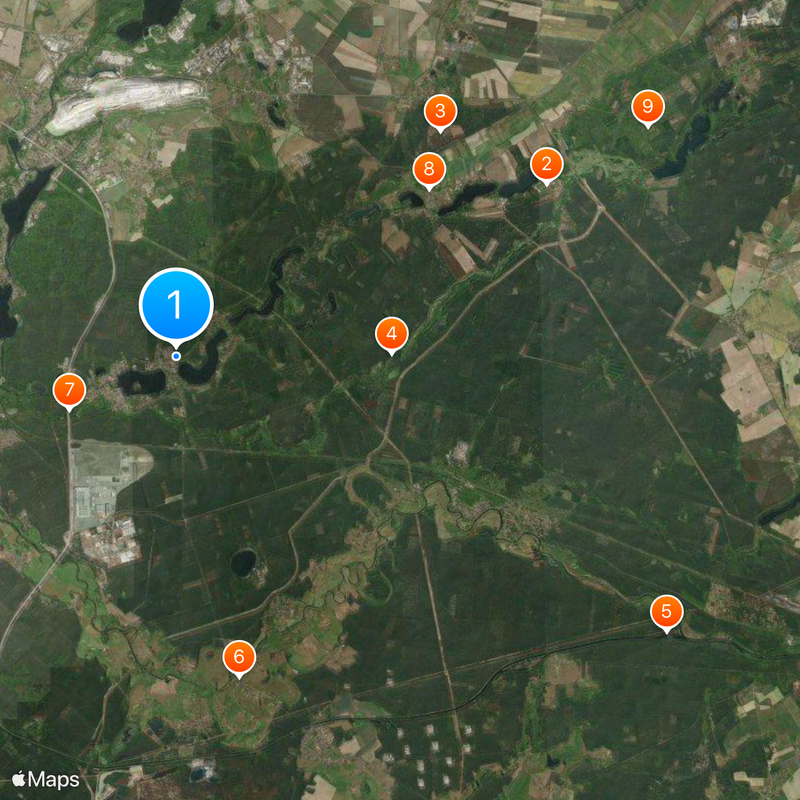Tap the orange map pin numbered 8
The image size is (800, 800).
[x=429, y=169]
